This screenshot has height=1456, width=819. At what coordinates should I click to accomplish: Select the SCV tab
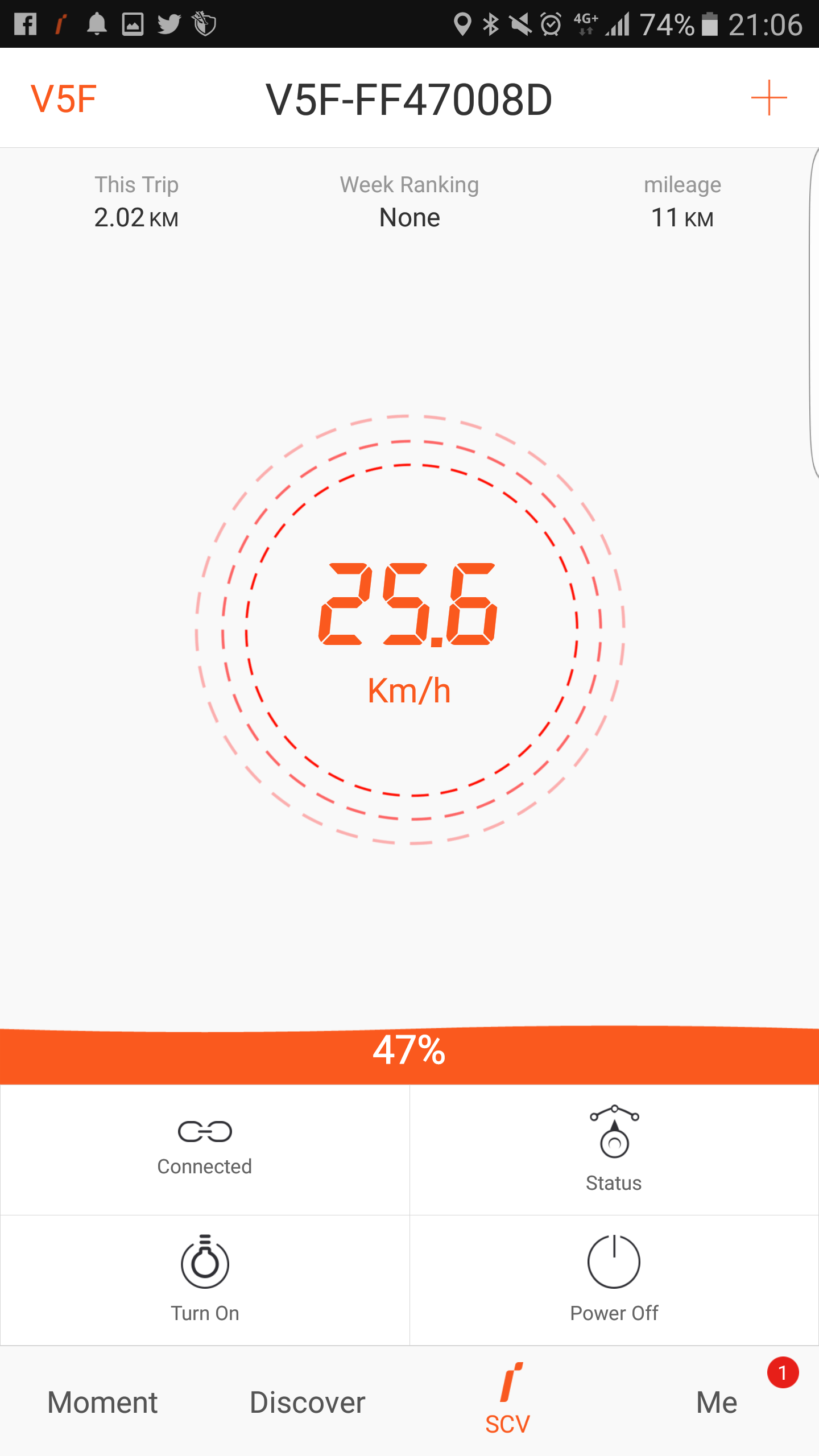[x=508, y=1399]
